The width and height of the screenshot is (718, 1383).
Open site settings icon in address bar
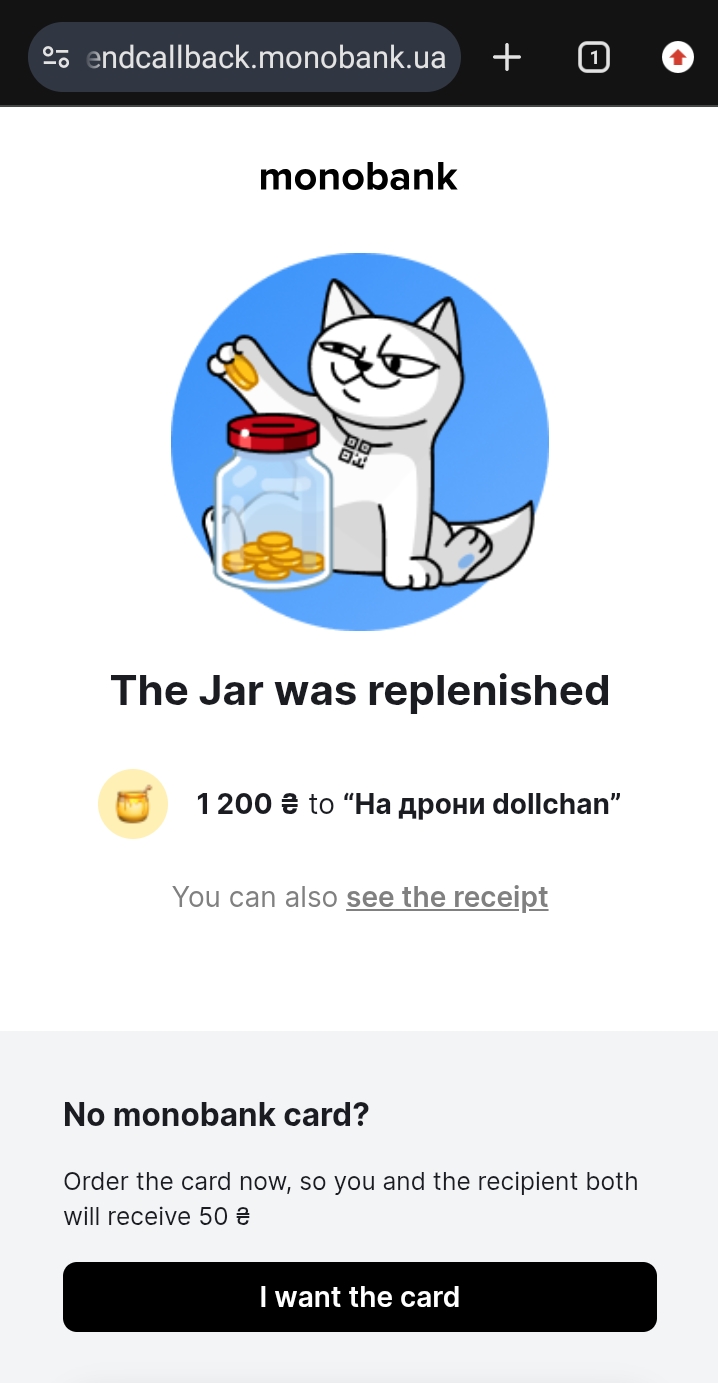(56, 58)
